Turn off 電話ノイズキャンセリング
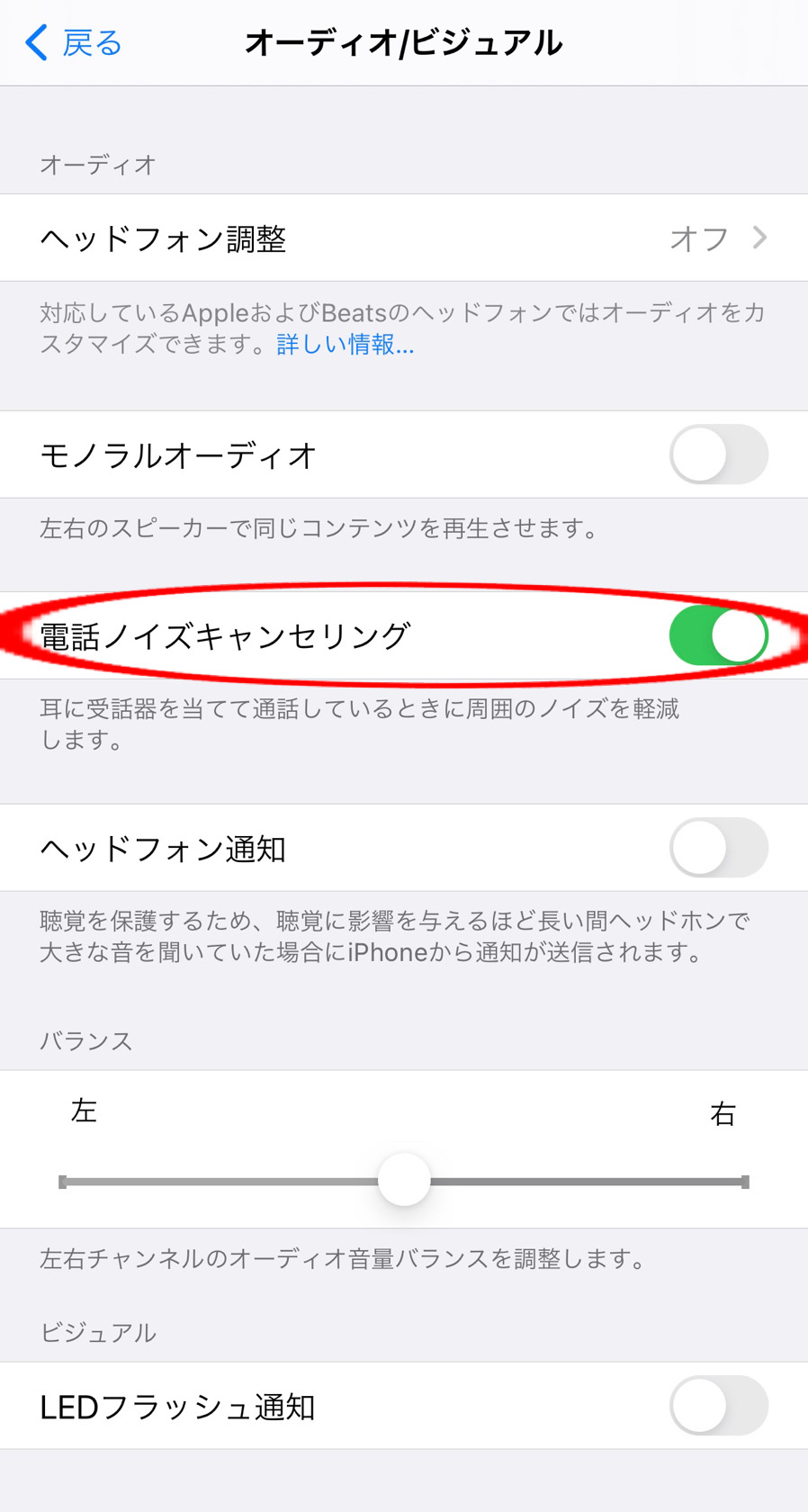808x1512 pixels. click(x=718, y=635)
